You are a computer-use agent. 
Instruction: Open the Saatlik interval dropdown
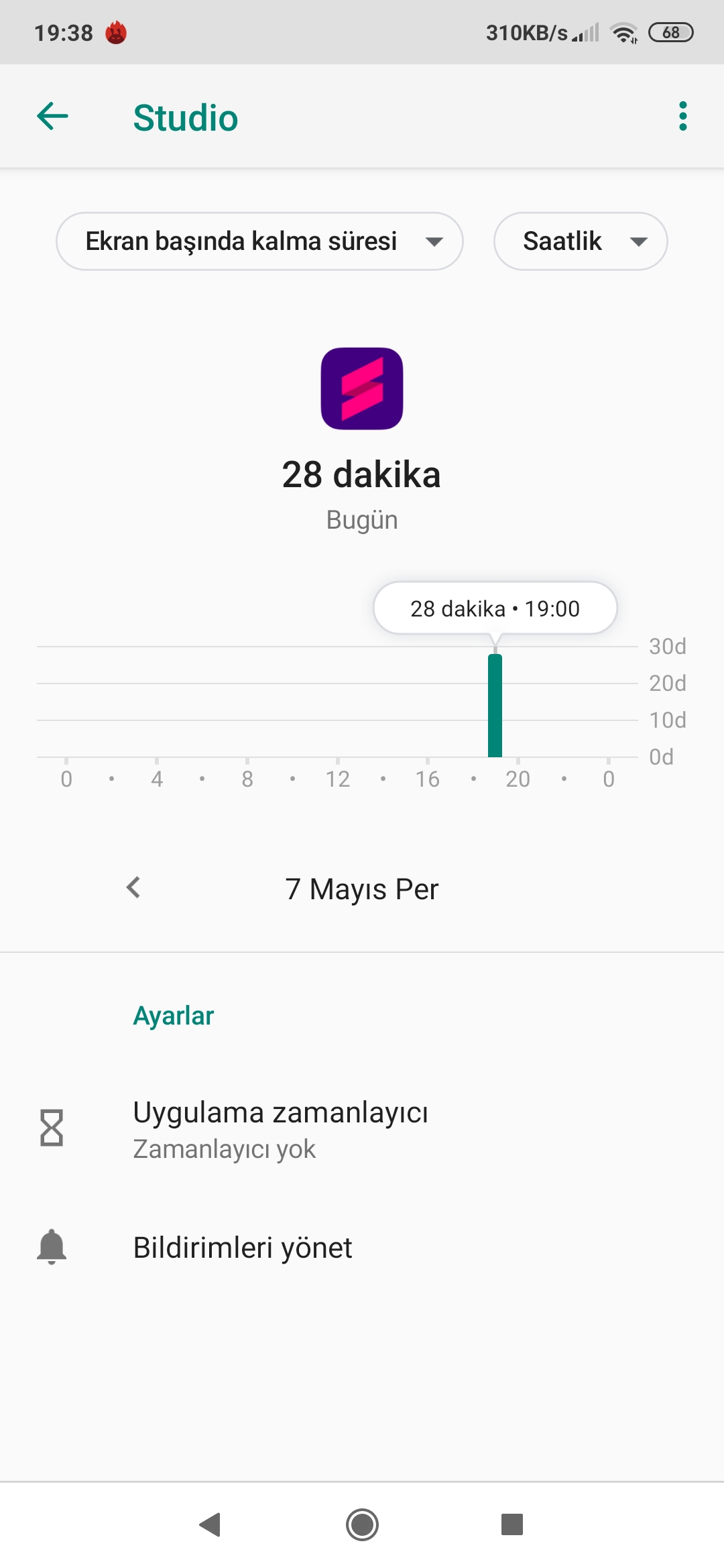click(x=581, y=241)
